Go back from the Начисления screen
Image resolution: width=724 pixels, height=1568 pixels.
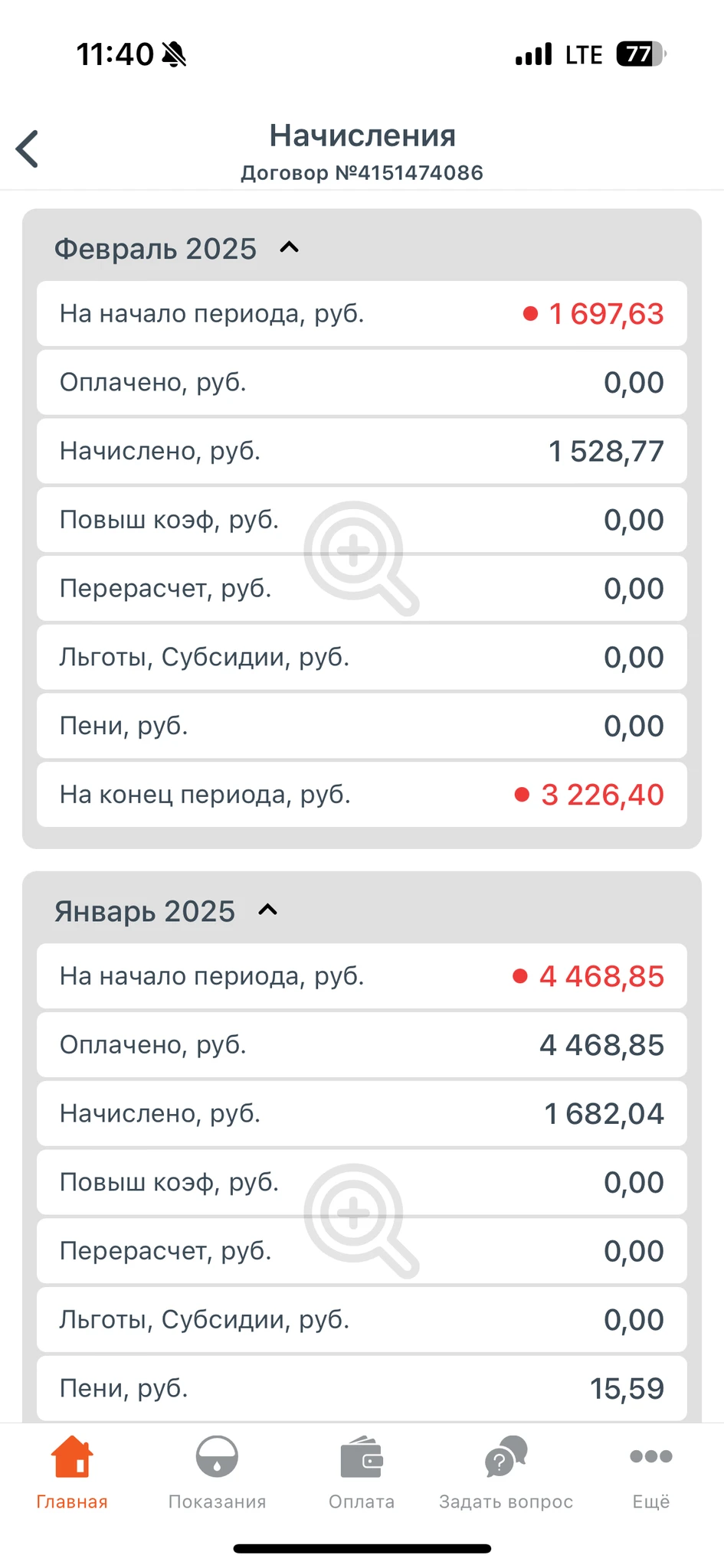click(x=28, y=149)
